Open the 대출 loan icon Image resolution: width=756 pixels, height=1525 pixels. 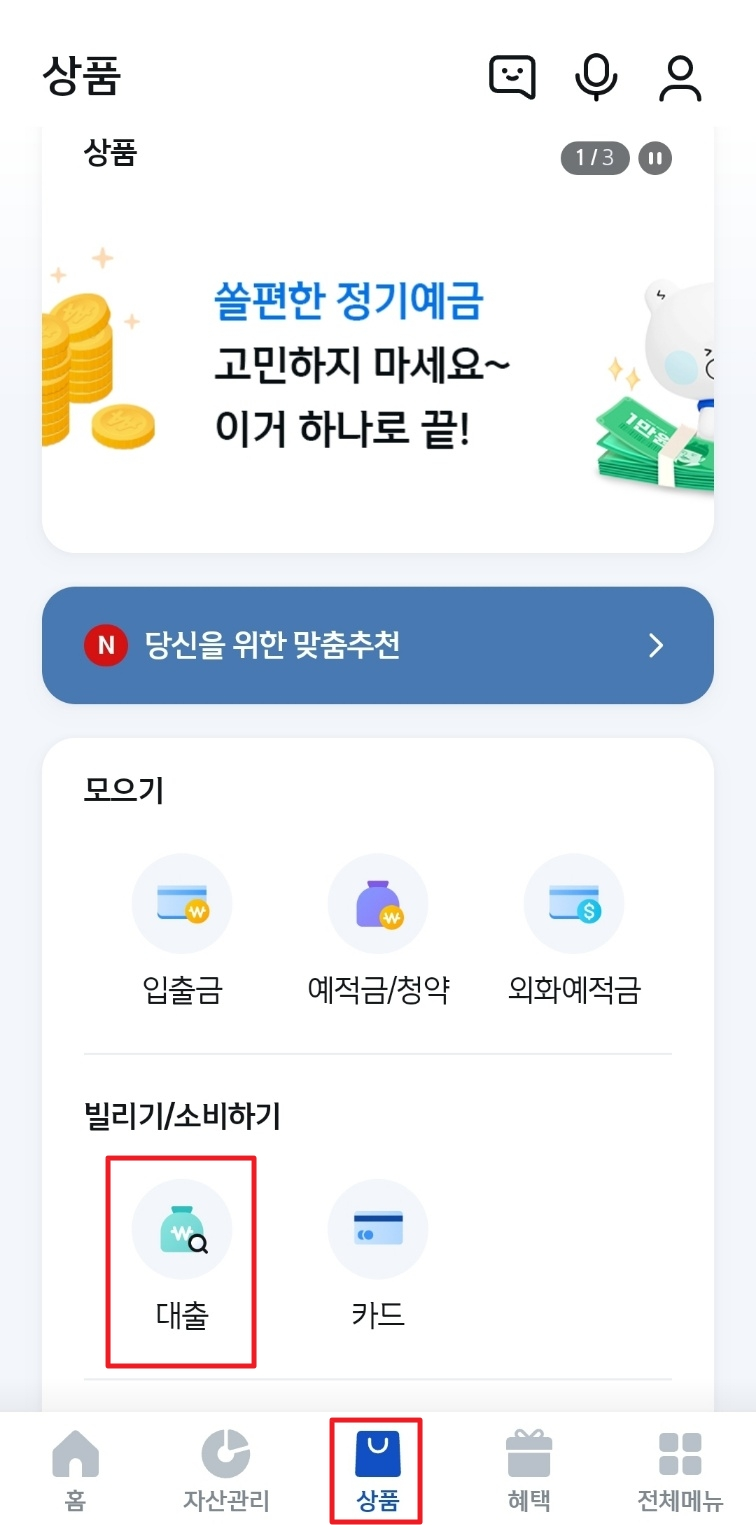[182, 1228]
